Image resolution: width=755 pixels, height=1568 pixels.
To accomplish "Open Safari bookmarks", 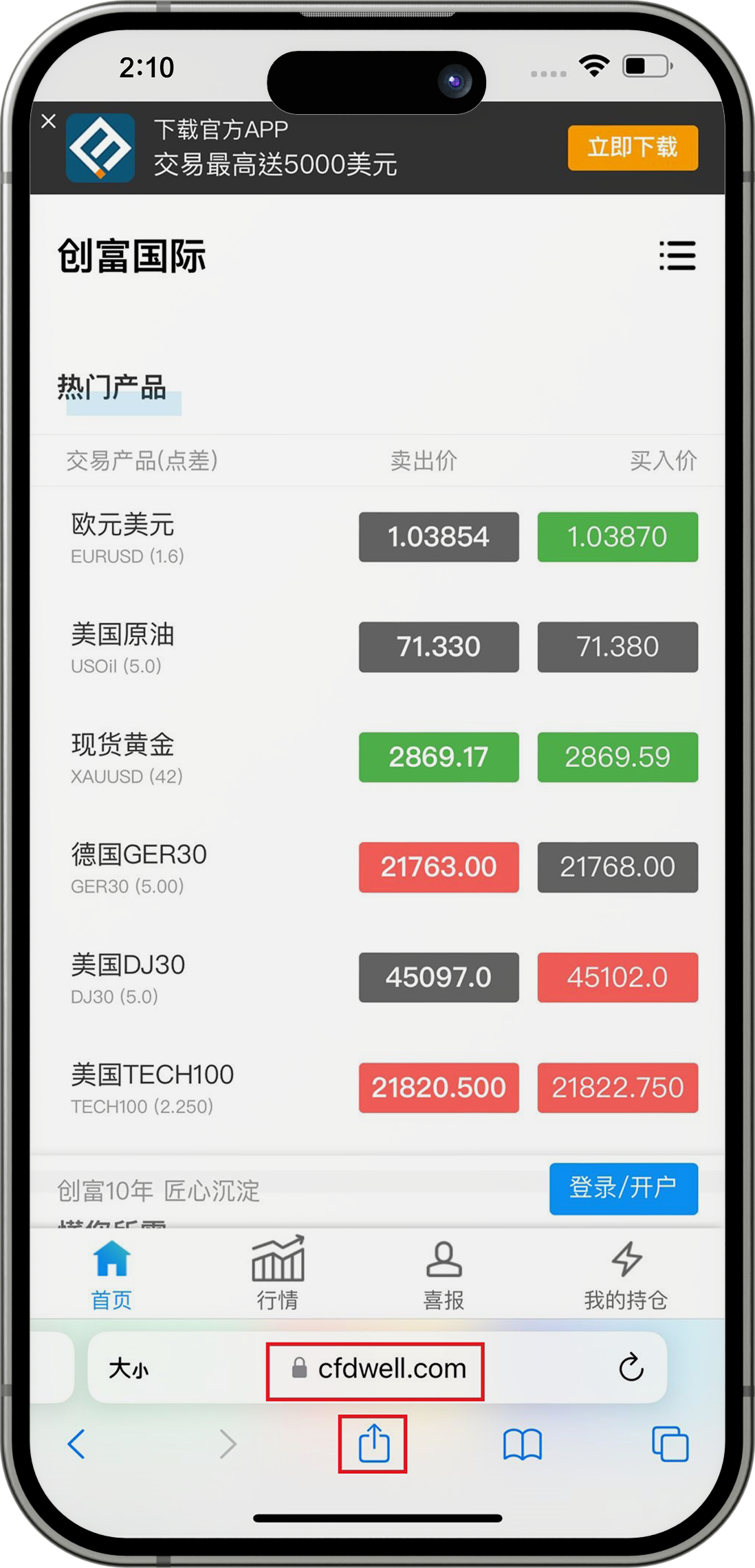I will click(523, 1444).
